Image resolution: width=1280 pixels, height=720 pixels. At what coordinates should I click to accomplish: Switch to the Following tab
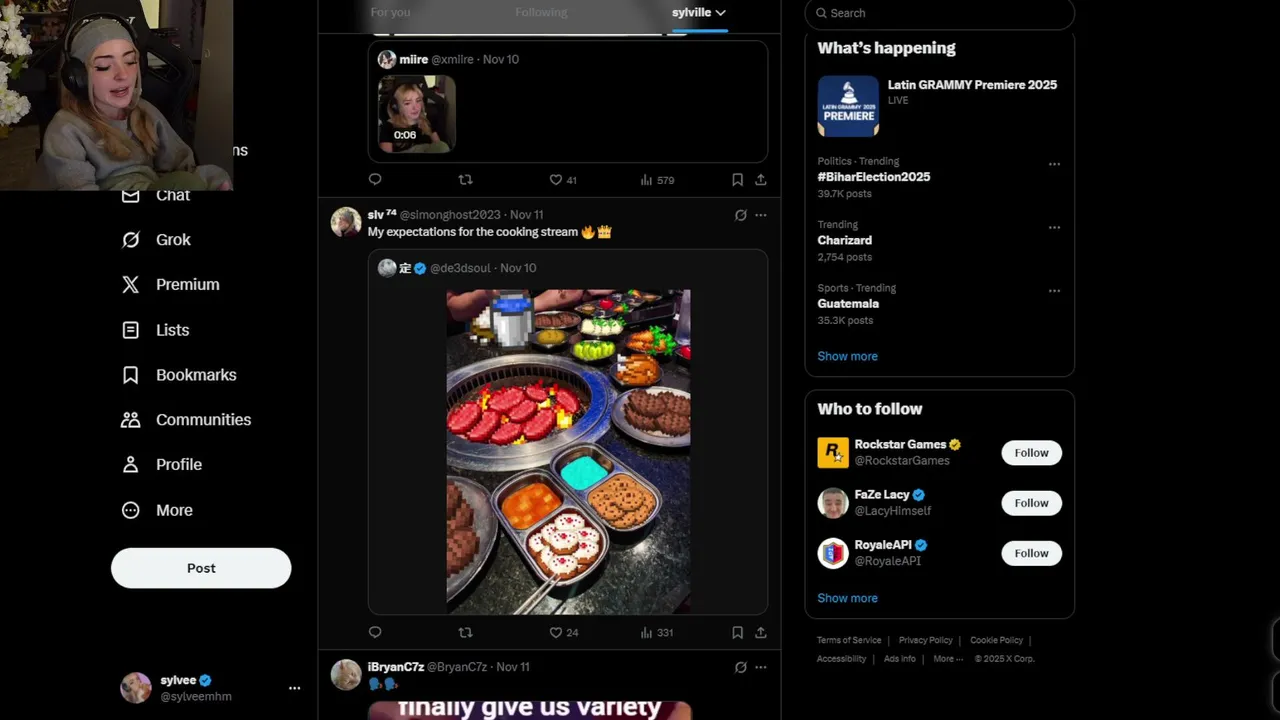(x=541, y=12)
